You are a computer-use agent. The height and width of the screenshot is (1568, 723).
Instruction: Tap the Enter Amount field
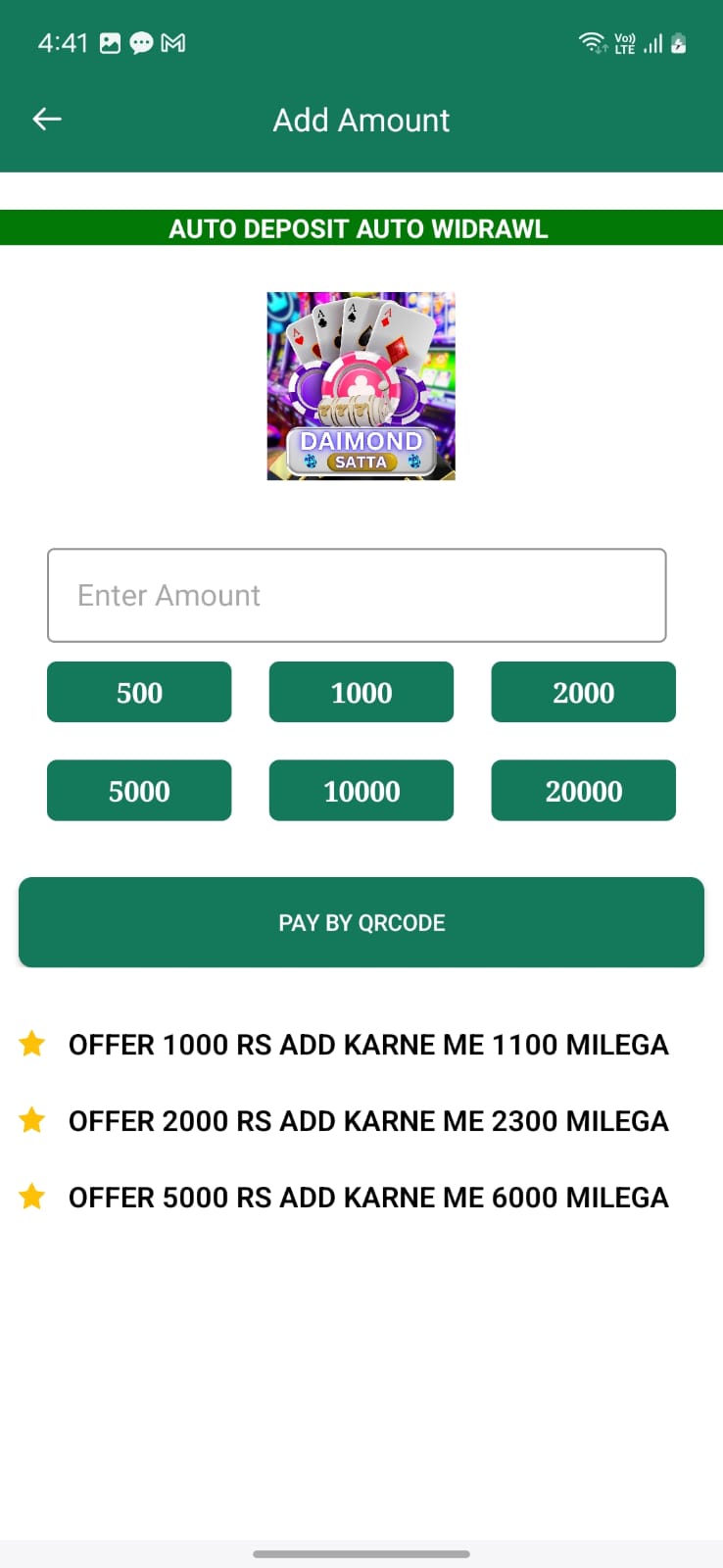pos(357,595)
